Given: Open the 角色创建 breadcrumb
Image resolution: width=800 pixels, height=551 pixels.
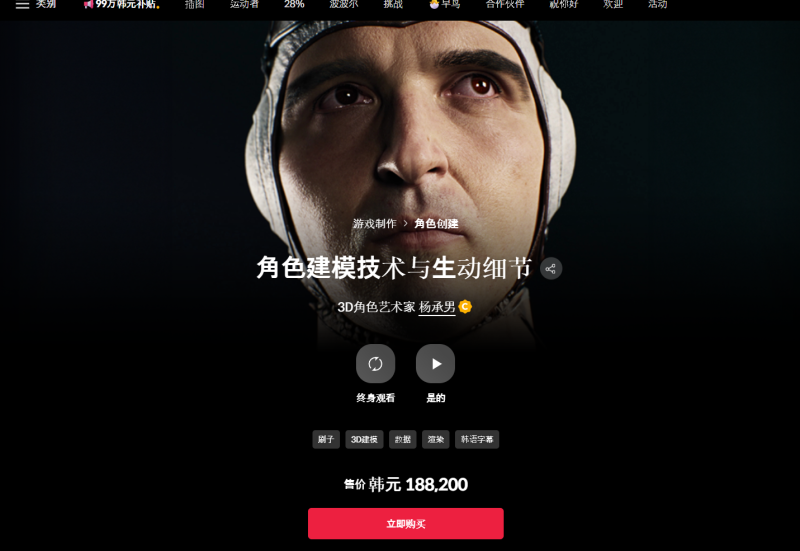Looking at the screenshot, I should pos(436,223).
